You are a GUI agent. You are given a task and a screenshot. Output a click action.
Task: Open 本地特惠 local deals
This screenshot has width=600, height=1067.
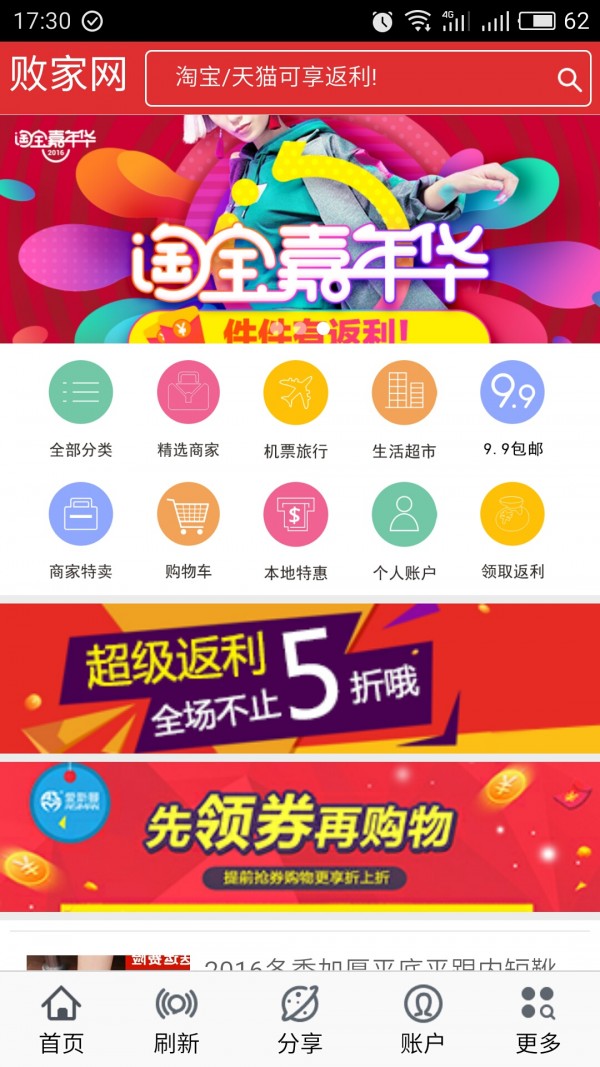(x=296, y=531)
